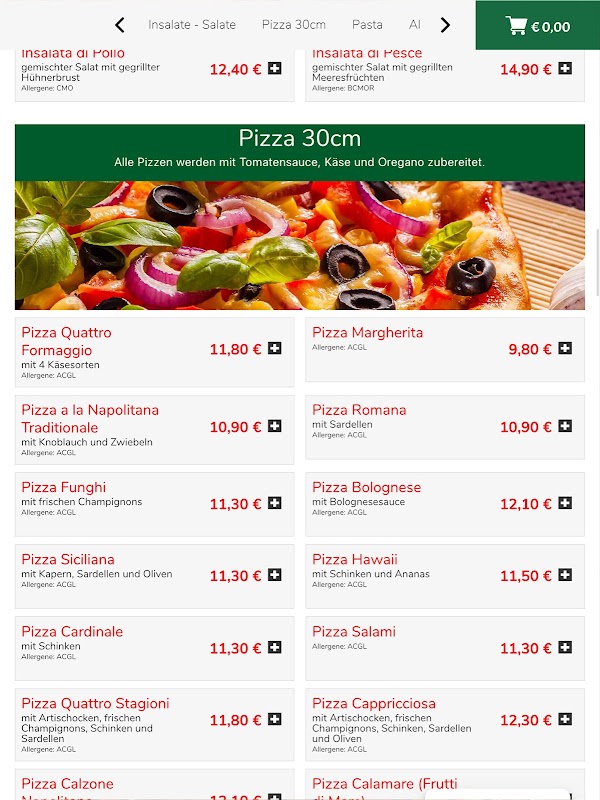600x800 pixels.
Task: Add Pizza Siciliana to cart
Action: (x=275, y=576)
